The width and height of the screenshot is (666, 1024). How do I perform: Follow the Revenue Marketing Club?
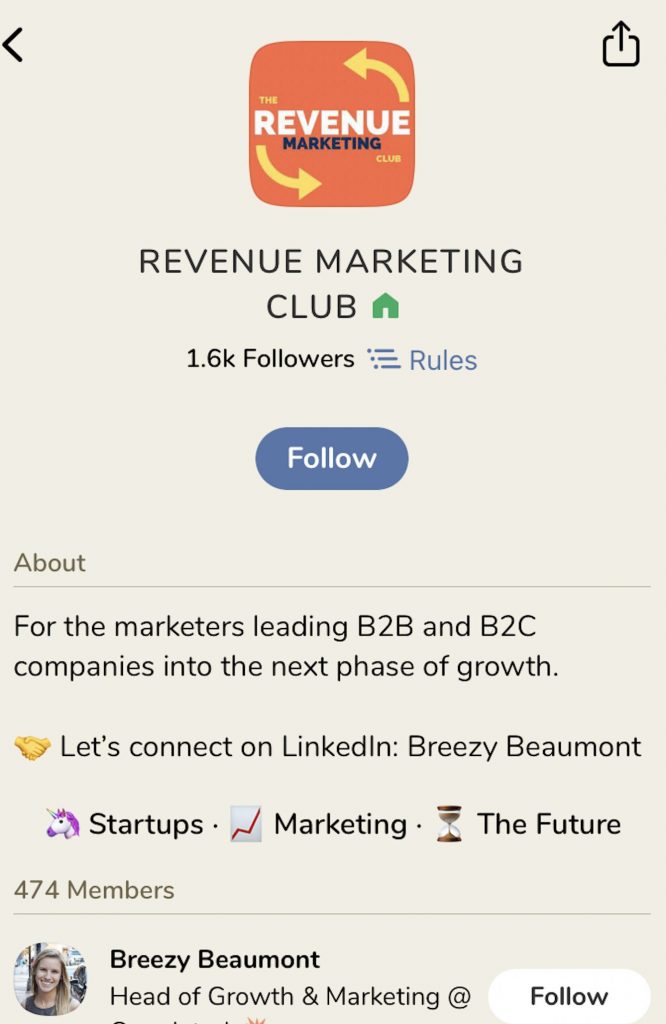(x=331, y=458)
